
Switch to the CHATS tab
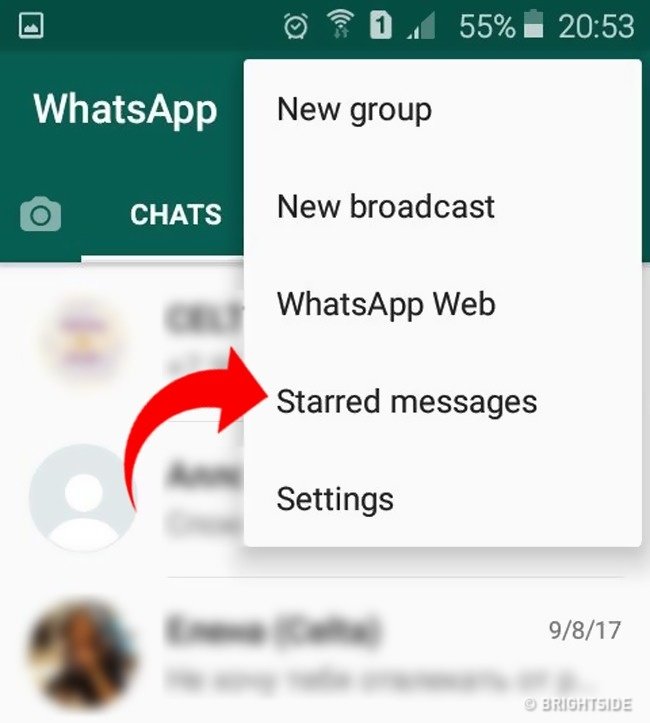(x=175, y=214)
